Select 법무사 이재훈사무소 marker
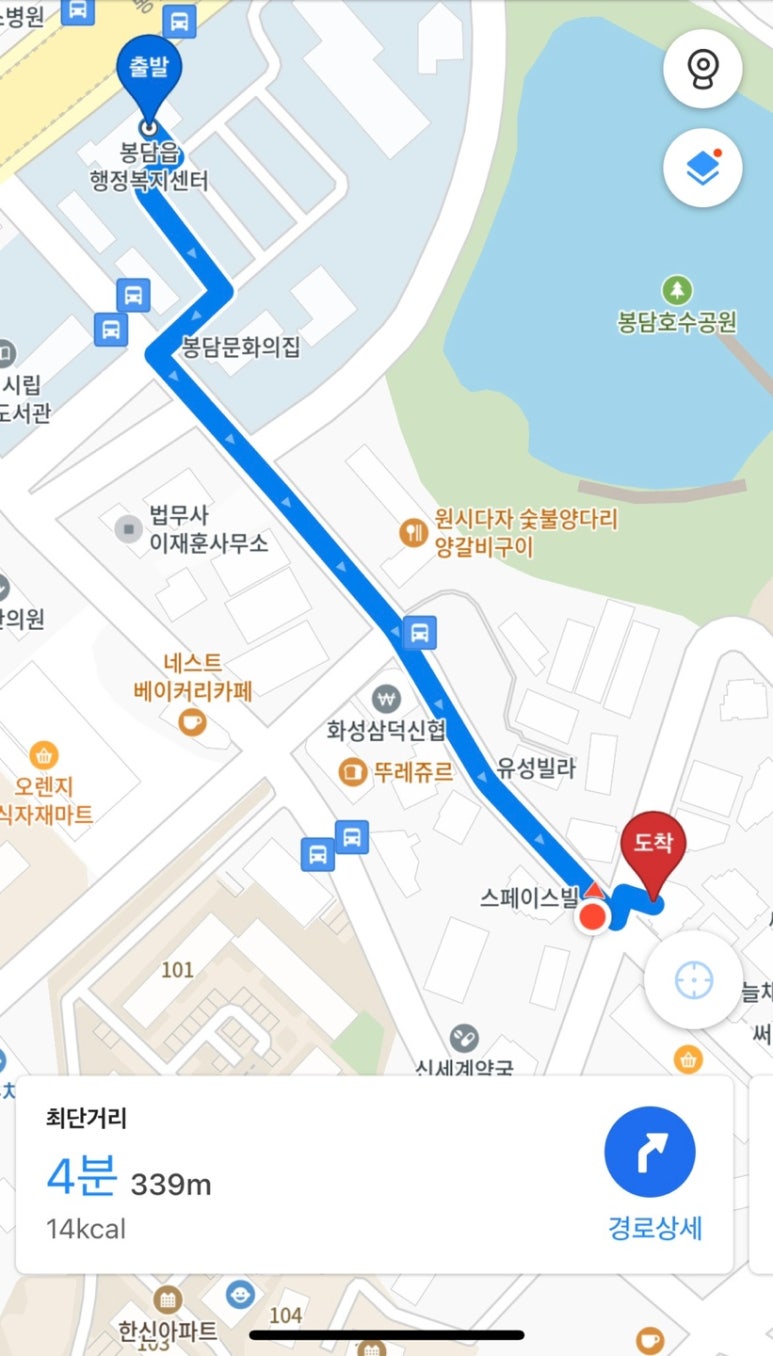Image resolution: width=773 pixels, height=1356 pixels. point(128,529)
